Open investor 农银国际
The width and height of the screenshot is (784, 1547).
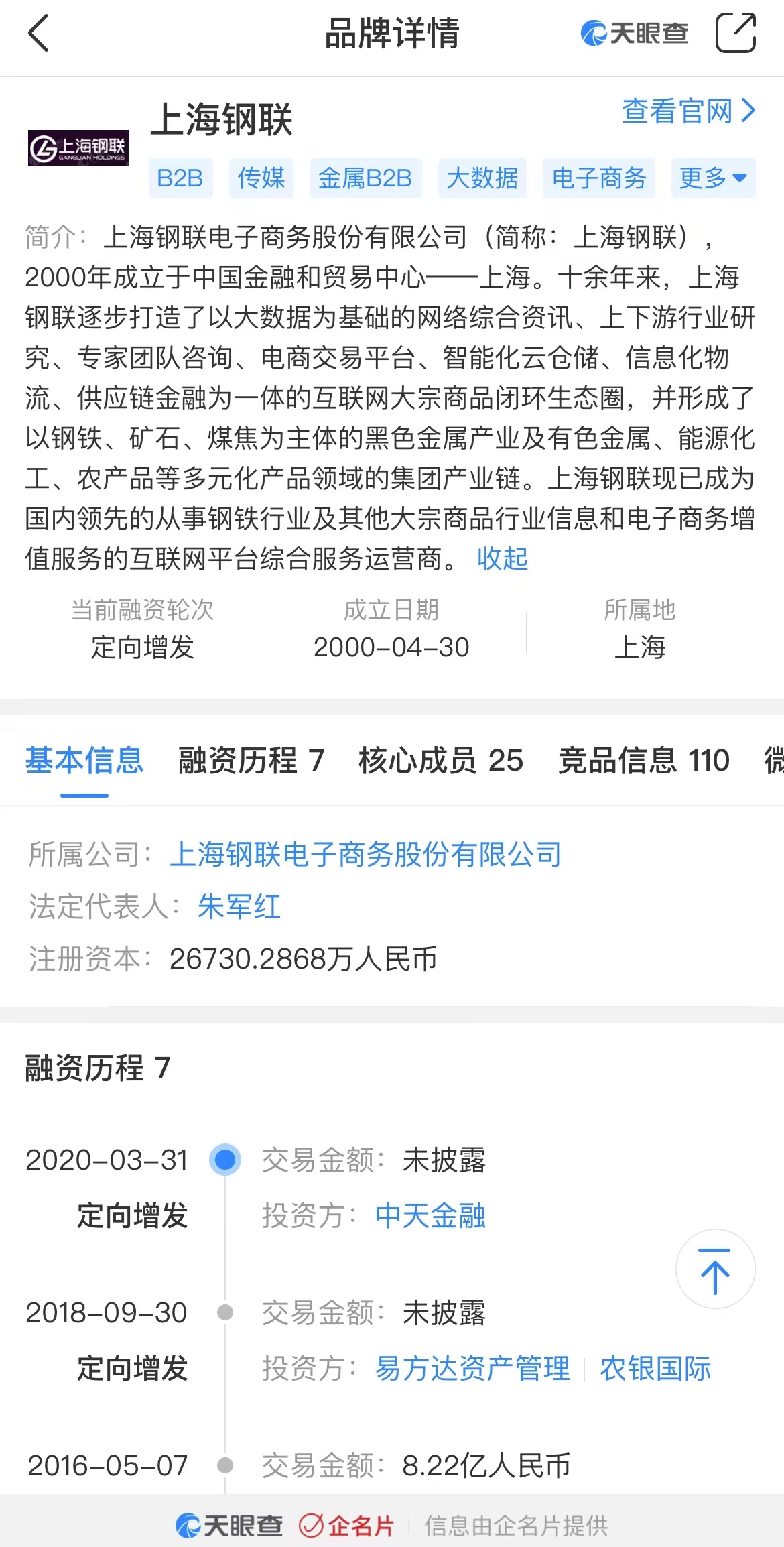coord(655,1369)
